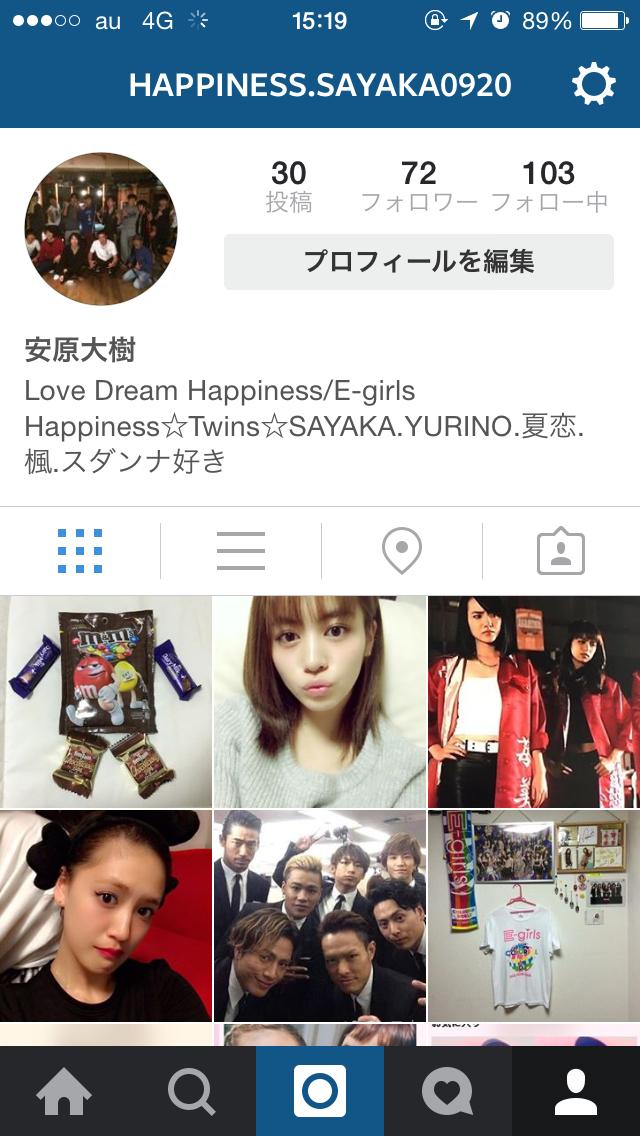This screenshot has height=1136, width=640.
Task: Show photos tagged of the user
Action: [561, 551]
